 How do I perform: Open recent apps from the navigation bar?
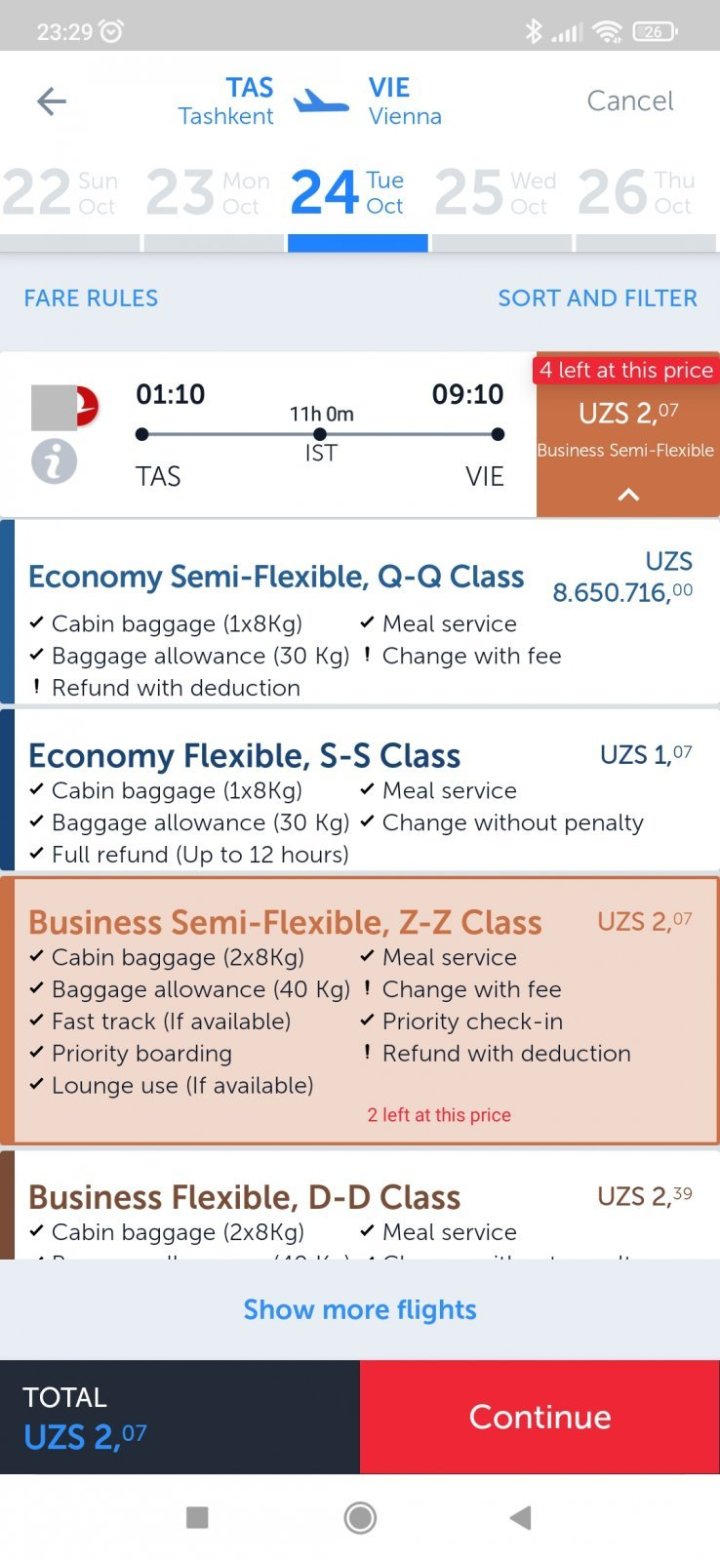tap(197, 1518)
